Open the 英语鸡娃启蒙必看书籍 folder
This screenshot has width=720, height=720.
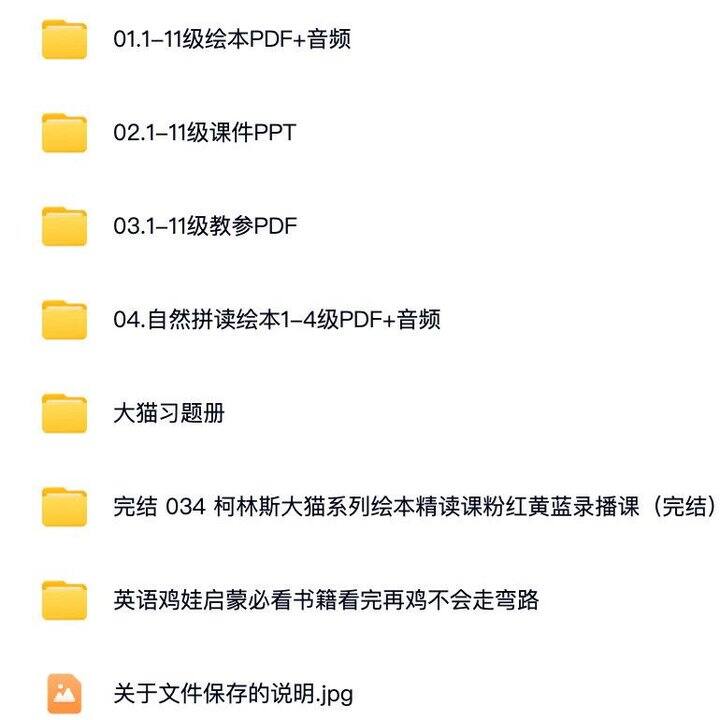(x=326, y=599)
